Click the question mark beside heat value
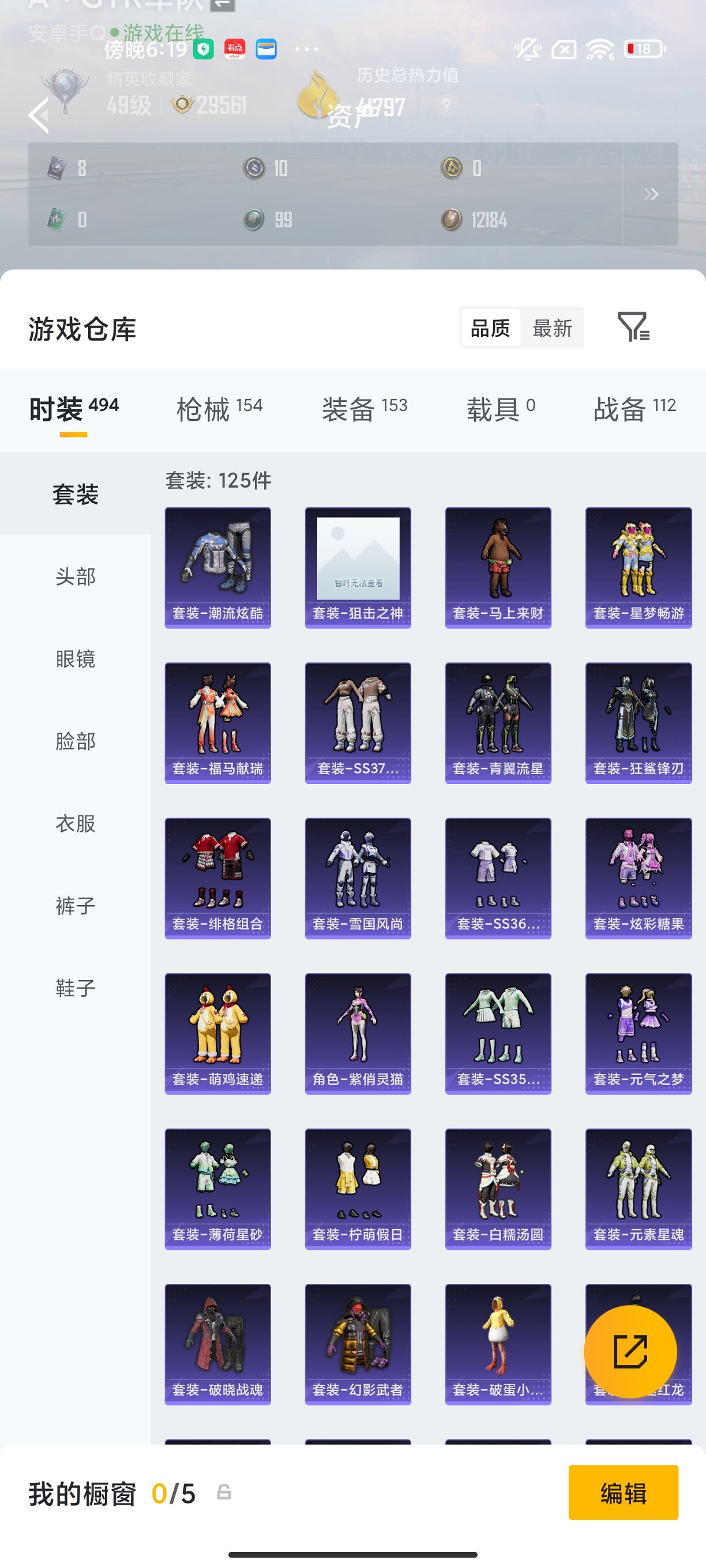 pos(446,107)
